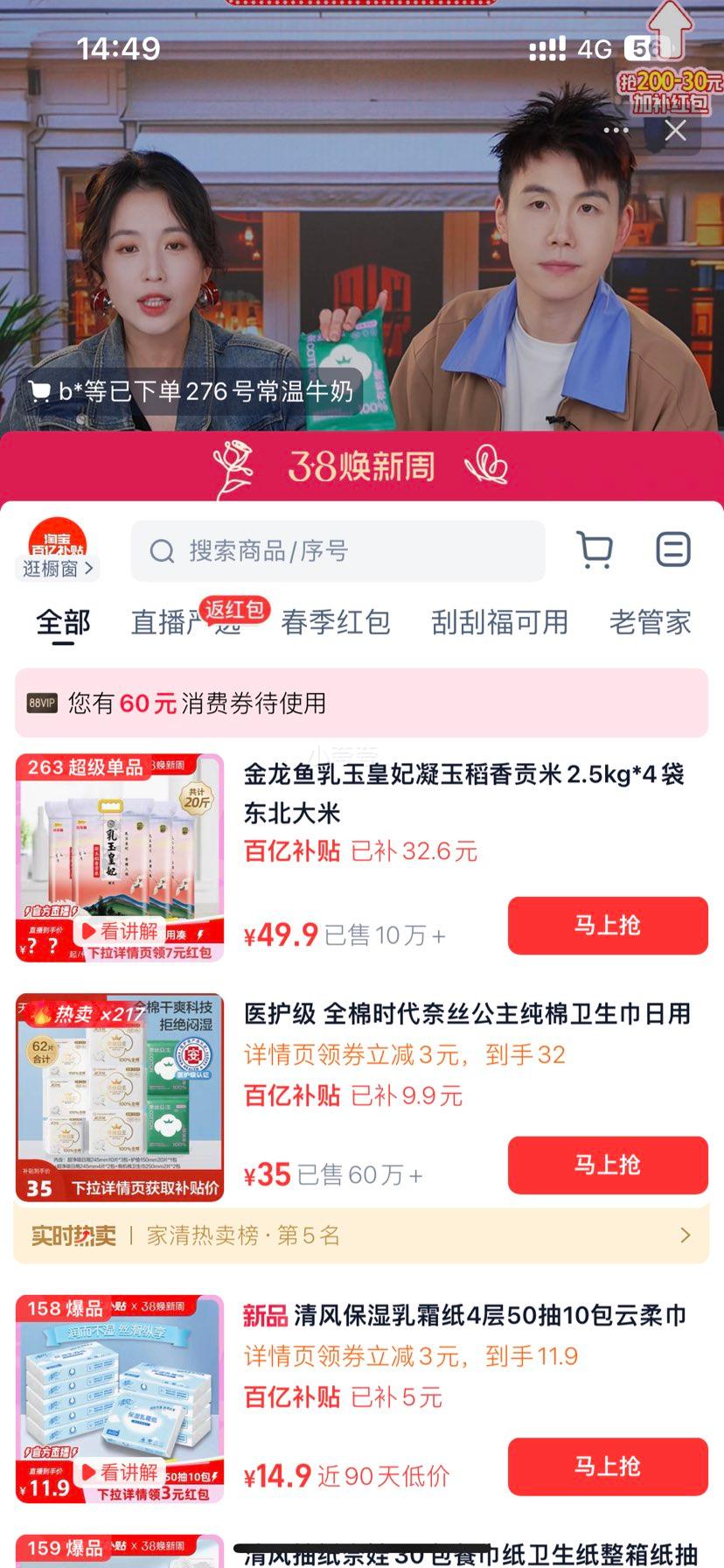Switch to the 老管家 tab

click(650, 622)
